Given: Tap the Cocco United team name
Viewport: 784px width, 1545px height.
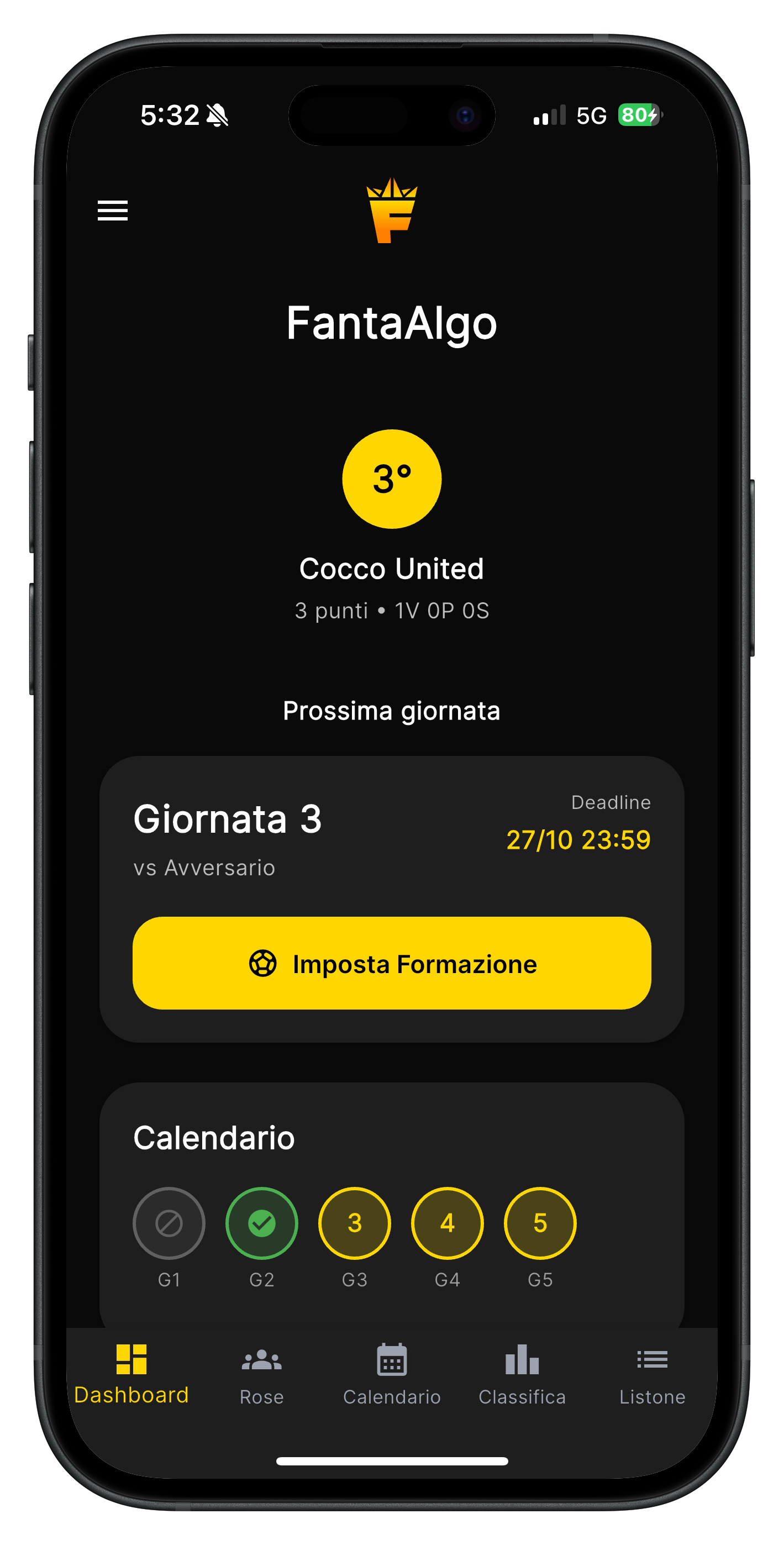Looking at the screenshot, I should point(392,569).
